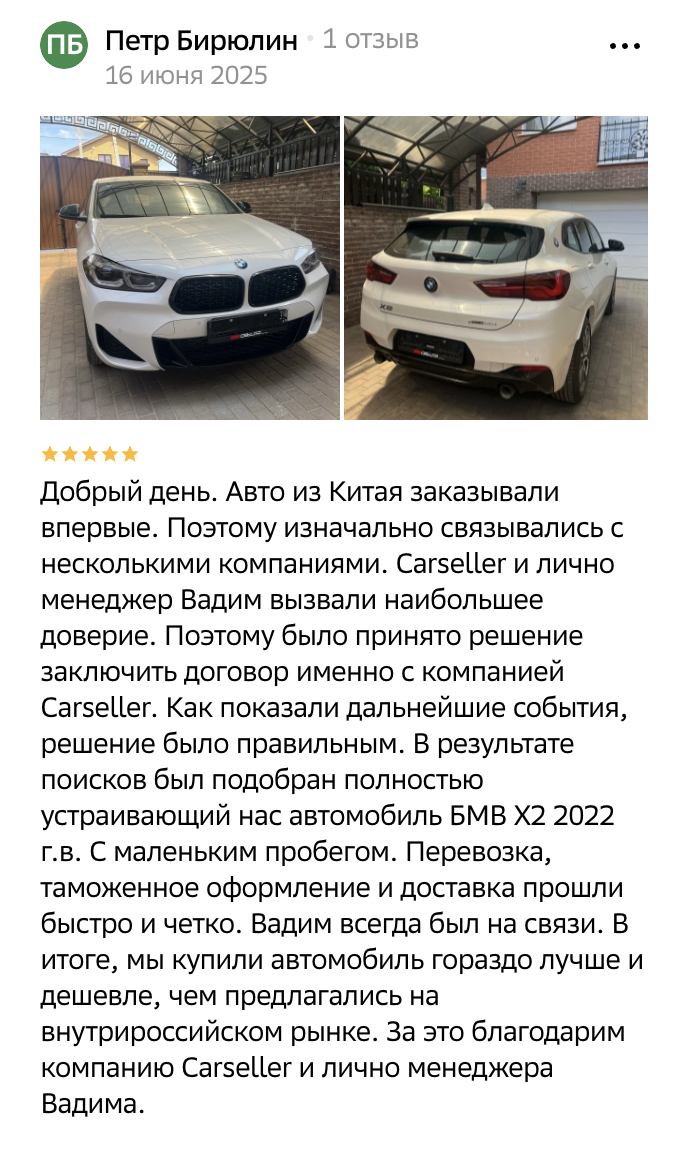The height and width of the screenshot is (1152, 696).
Task: View the front photo of the white BMW
Action: (189, 267)
